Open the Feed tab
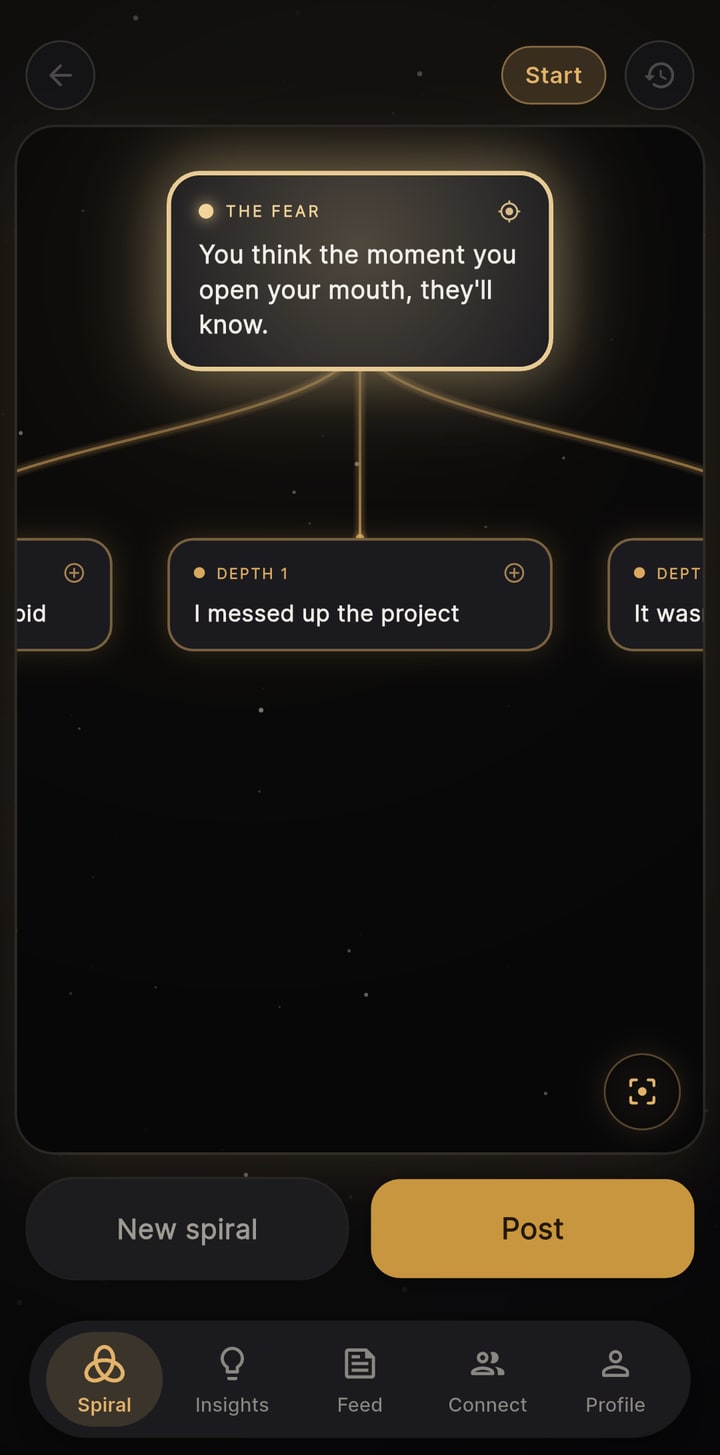This screenshot has height=1455, width=720. [x=360, y=1380]
